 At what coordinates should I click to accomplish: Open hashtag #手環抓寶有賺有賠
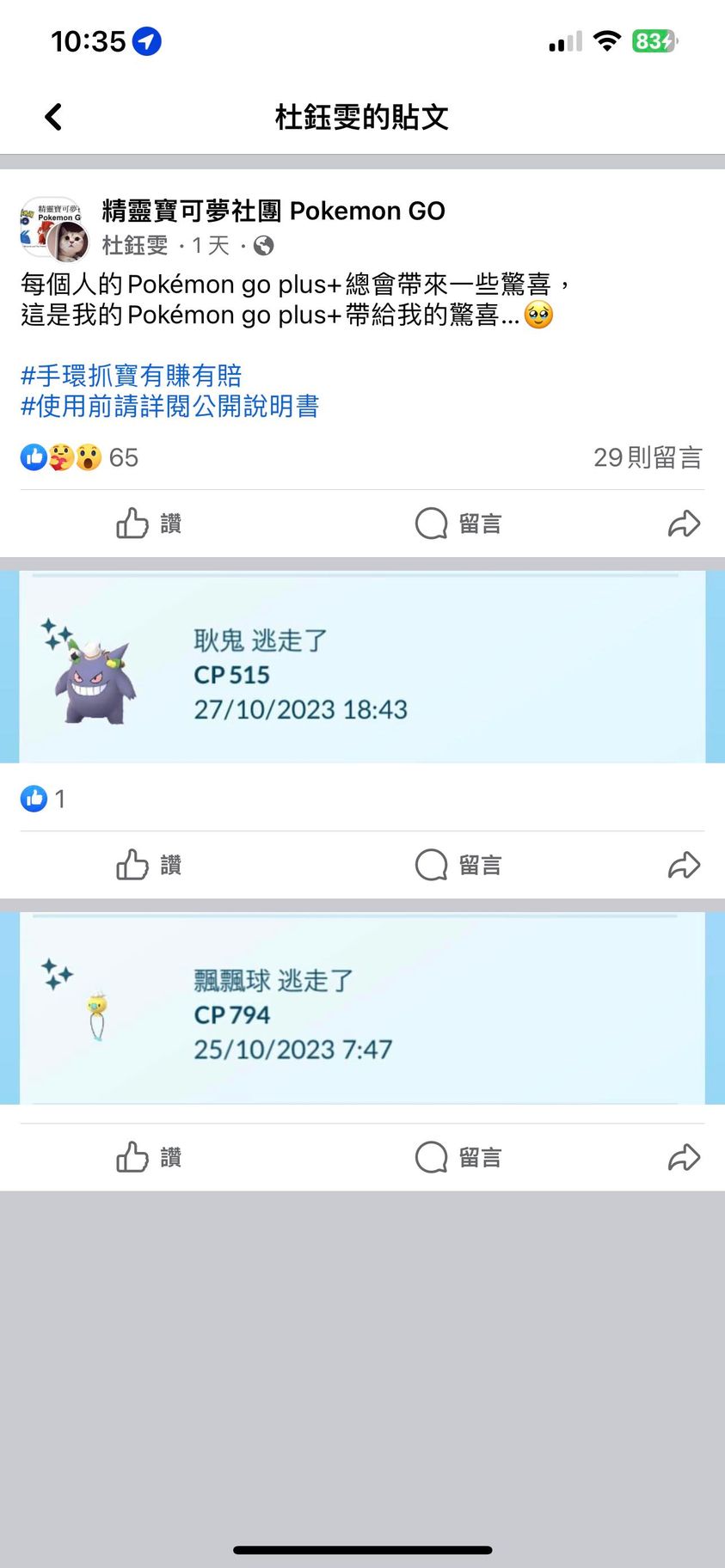point(132,376)
